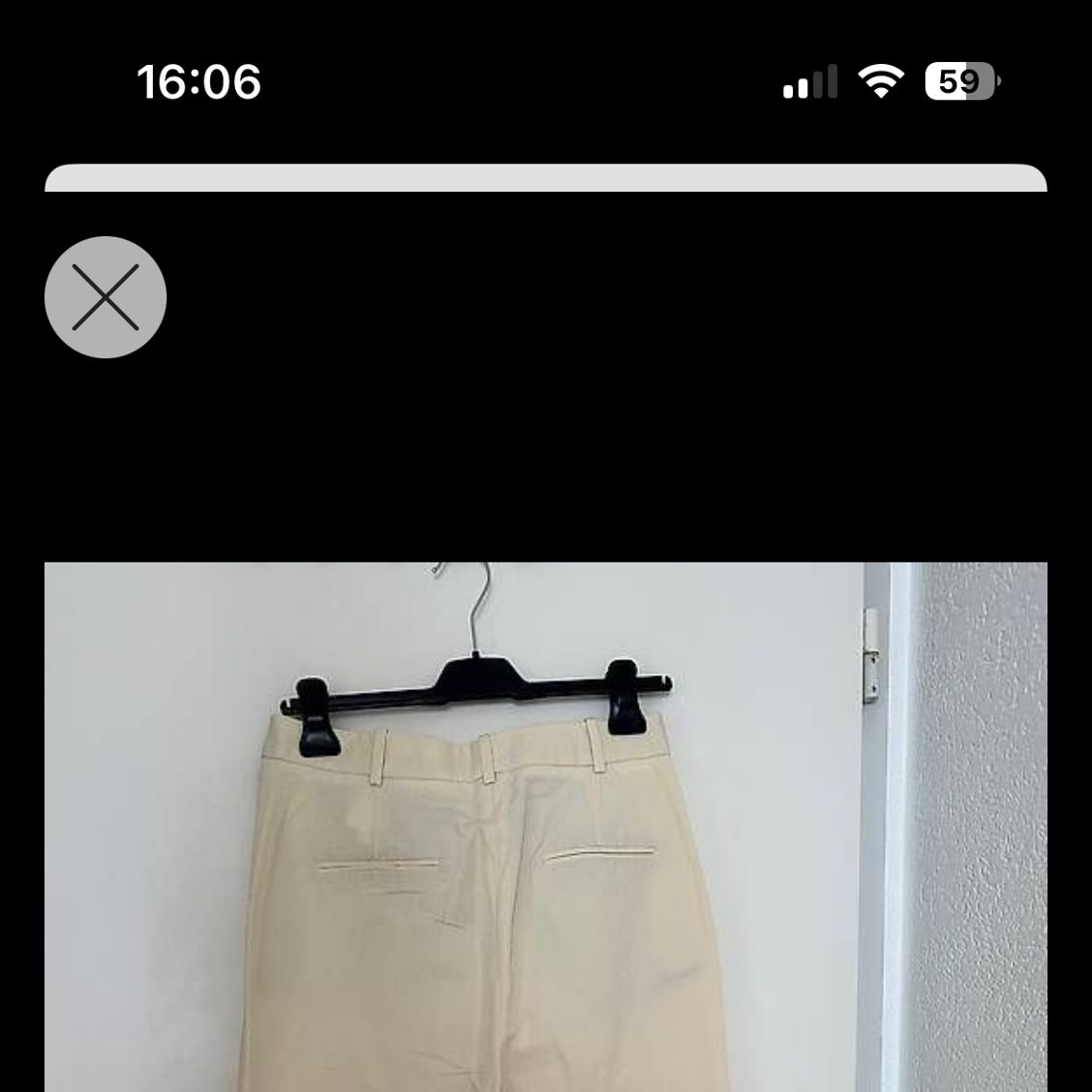The width and height of the screenshot is (1092, 1092).
Task: Close the full-screen photo viewer
Action: pos(106,297)
